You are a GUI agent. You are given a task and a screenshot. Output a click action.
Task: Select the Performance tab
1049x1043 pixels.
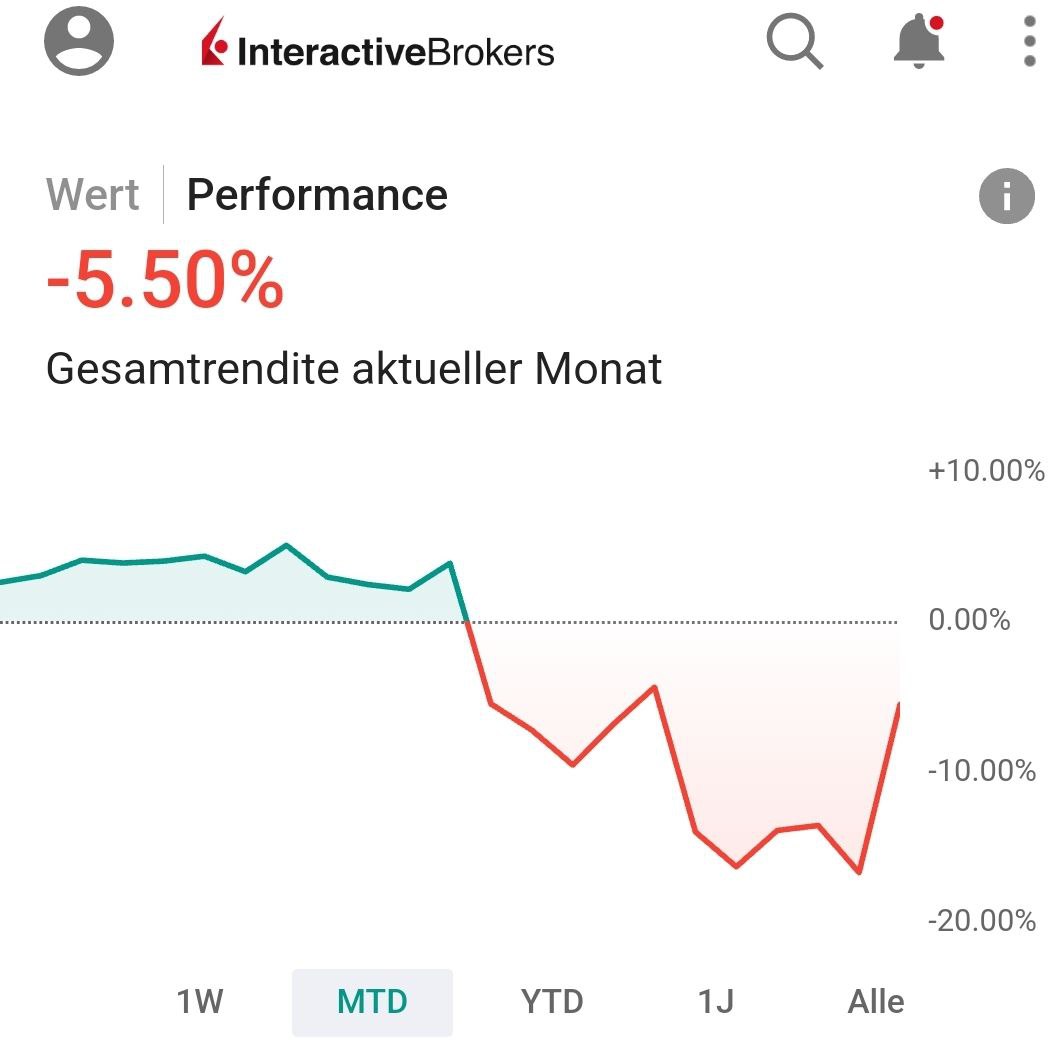pos(317,194)
